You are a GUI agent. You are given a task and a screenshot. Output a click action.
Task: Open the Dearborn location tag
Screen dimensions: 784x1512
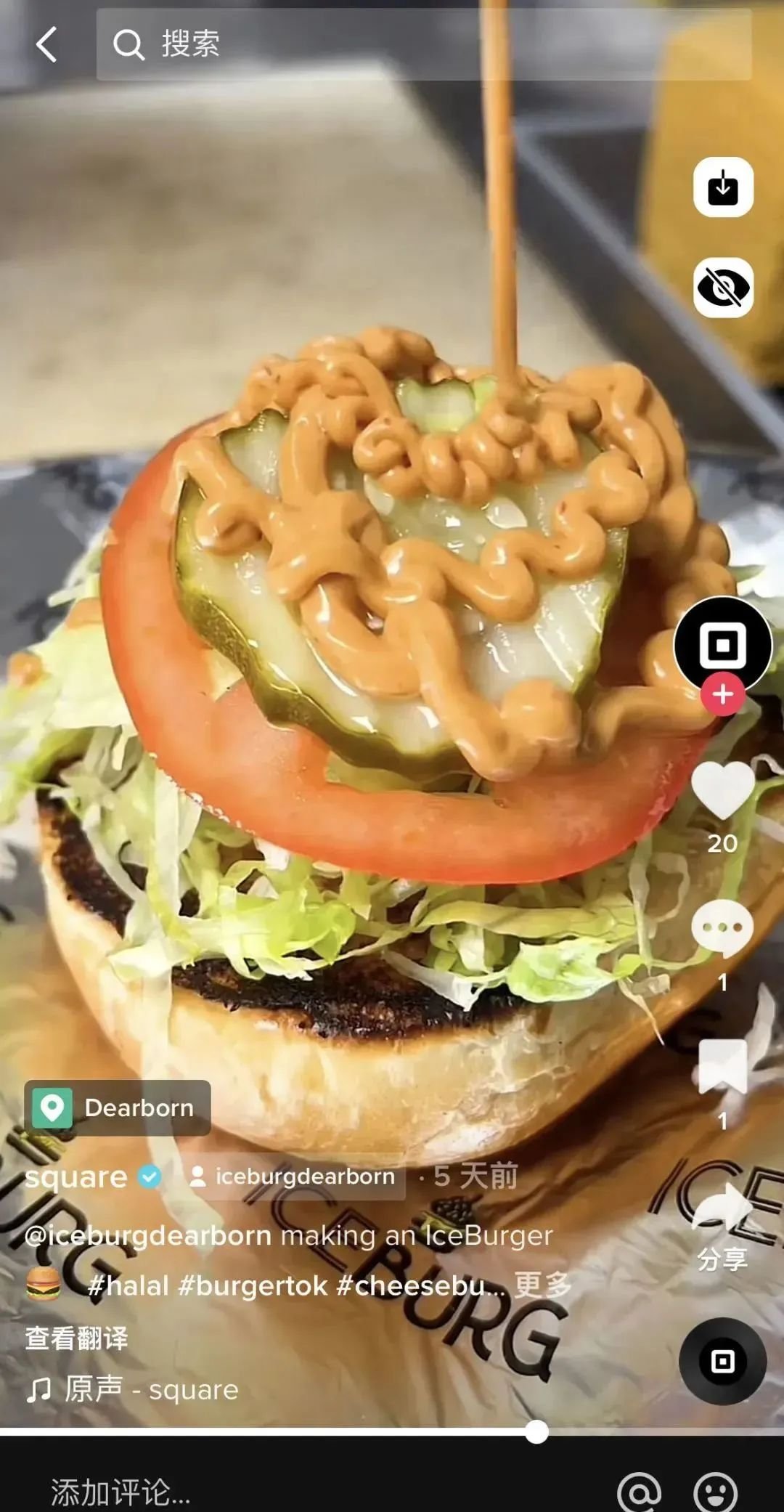coord(118,1108)
